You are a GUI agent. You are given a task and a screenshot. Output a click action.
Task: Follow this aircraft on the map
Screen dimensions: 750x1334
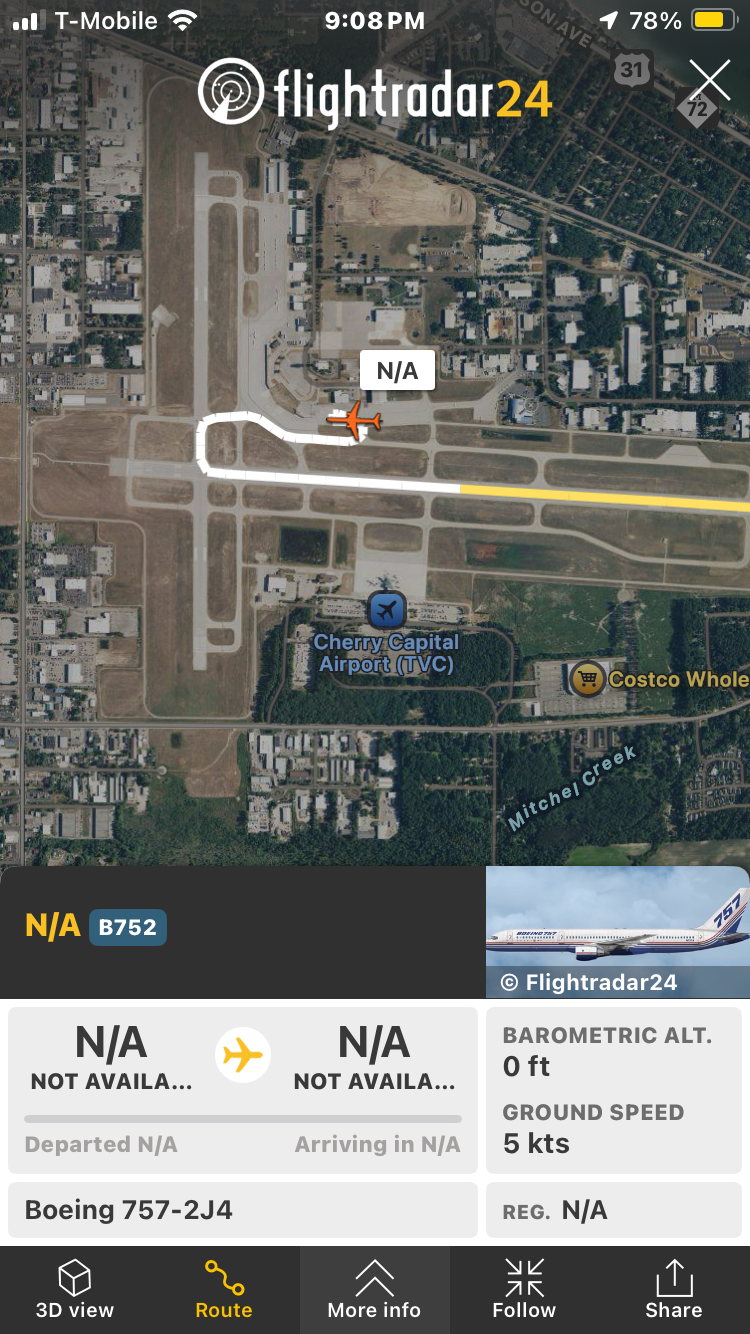click(524, 1290)
